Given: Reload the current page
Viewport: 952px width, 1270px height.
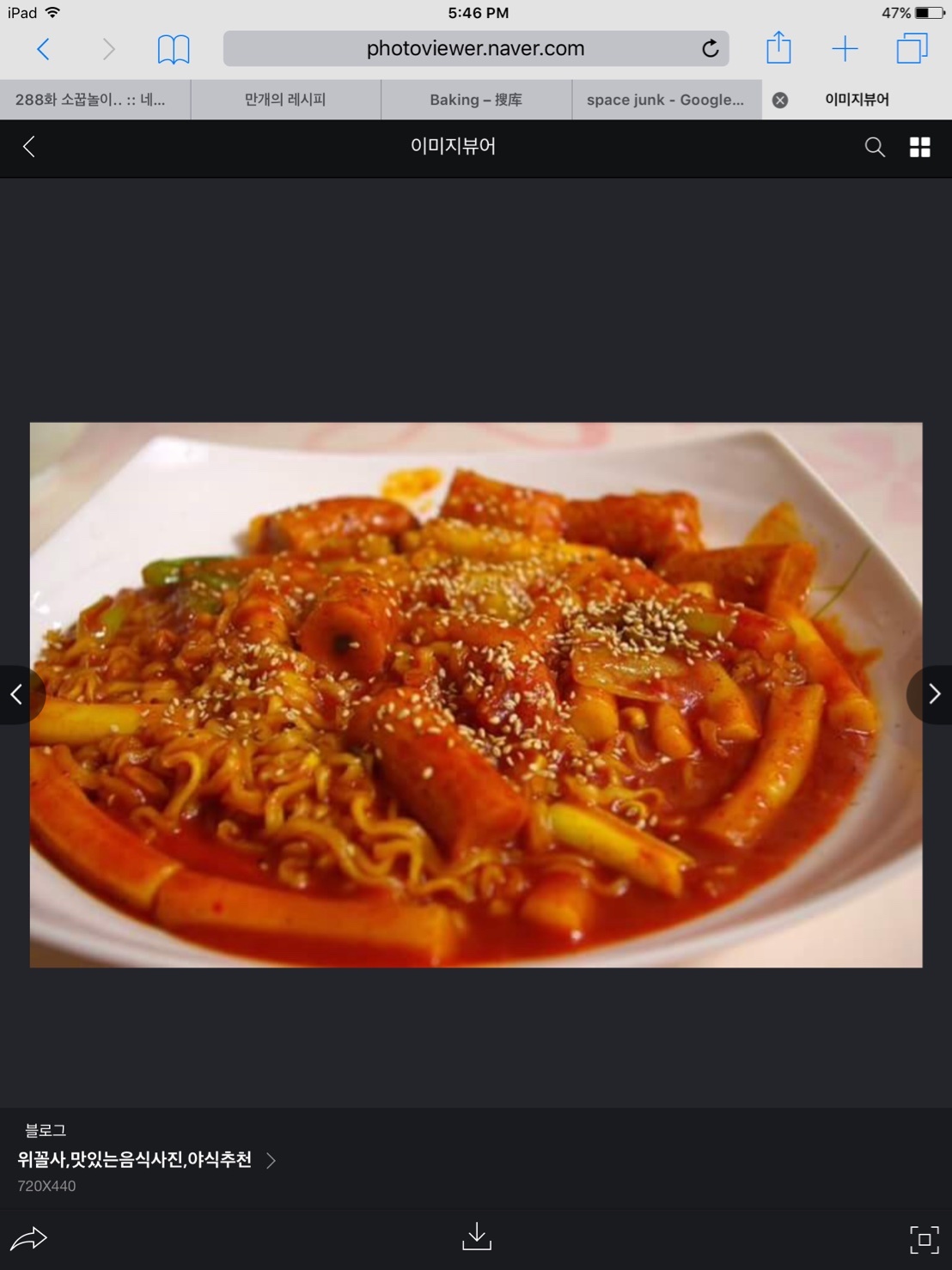Looking at the screenshot, I should pyautogui.click(x=710, y=49).
